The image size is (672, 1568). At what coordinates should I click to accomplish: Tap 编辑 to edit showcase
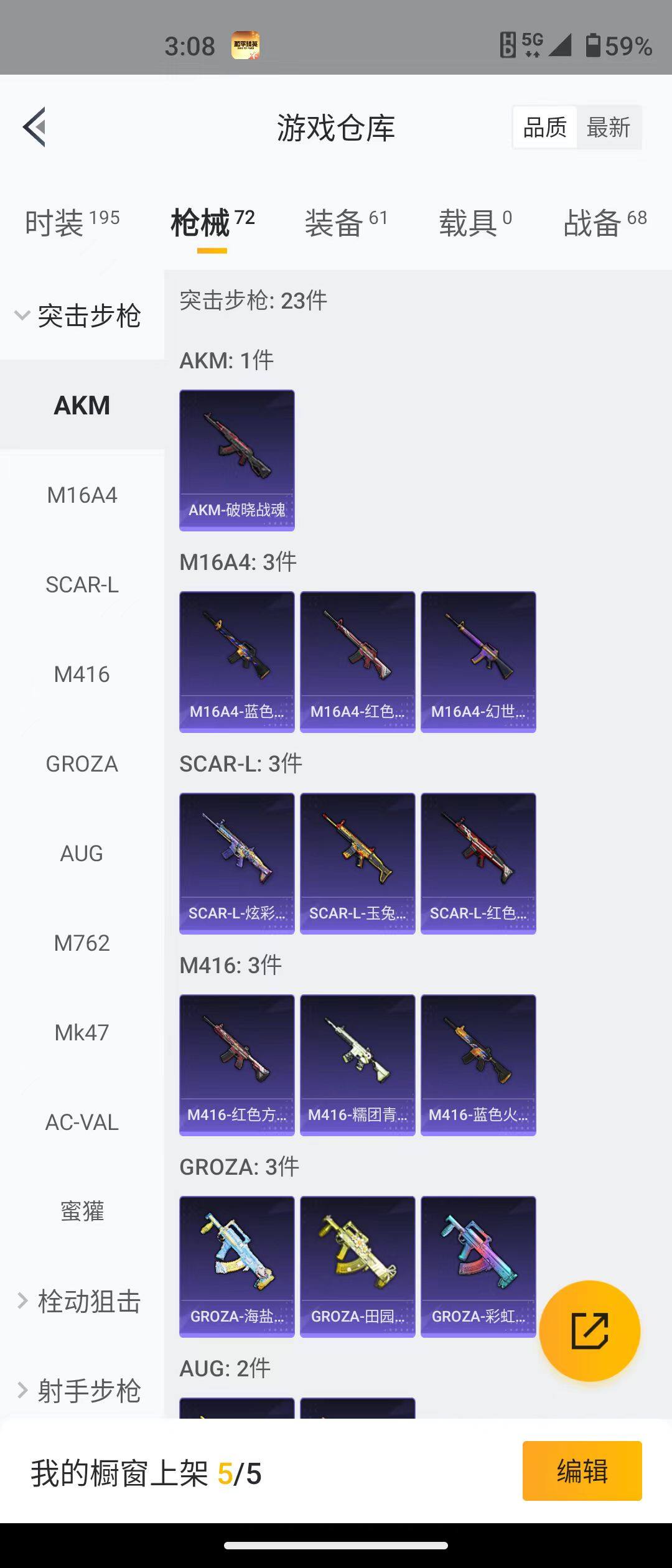click(582, 1471)
